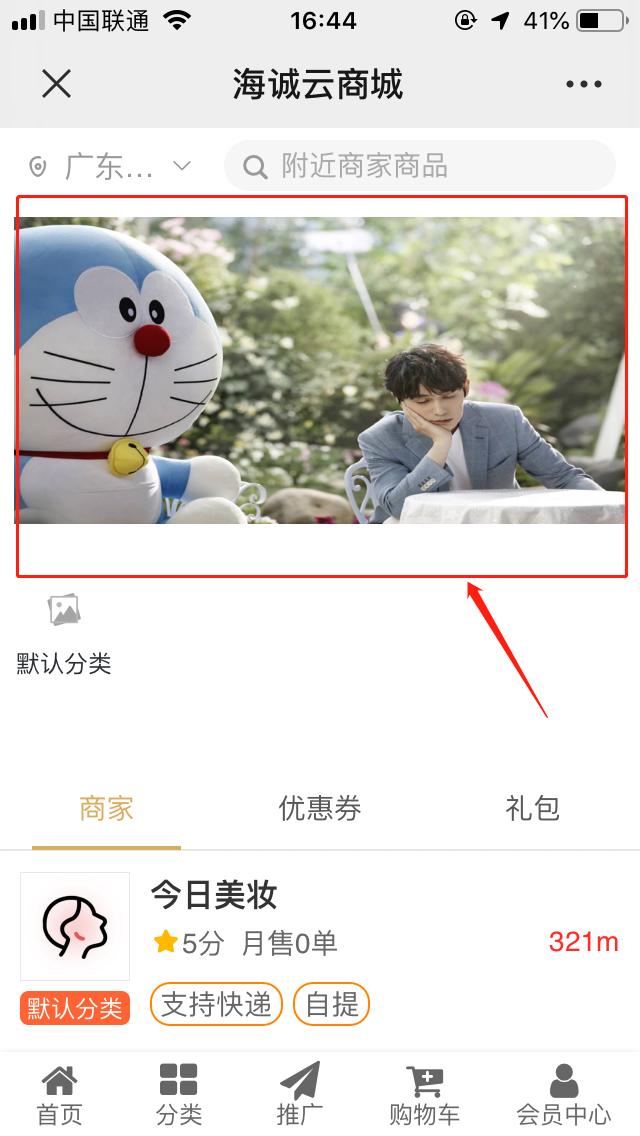The image size is (640, 1136).
Task: Go to 首页 in bottom navigation
Action: click(x=59, y=1095)
